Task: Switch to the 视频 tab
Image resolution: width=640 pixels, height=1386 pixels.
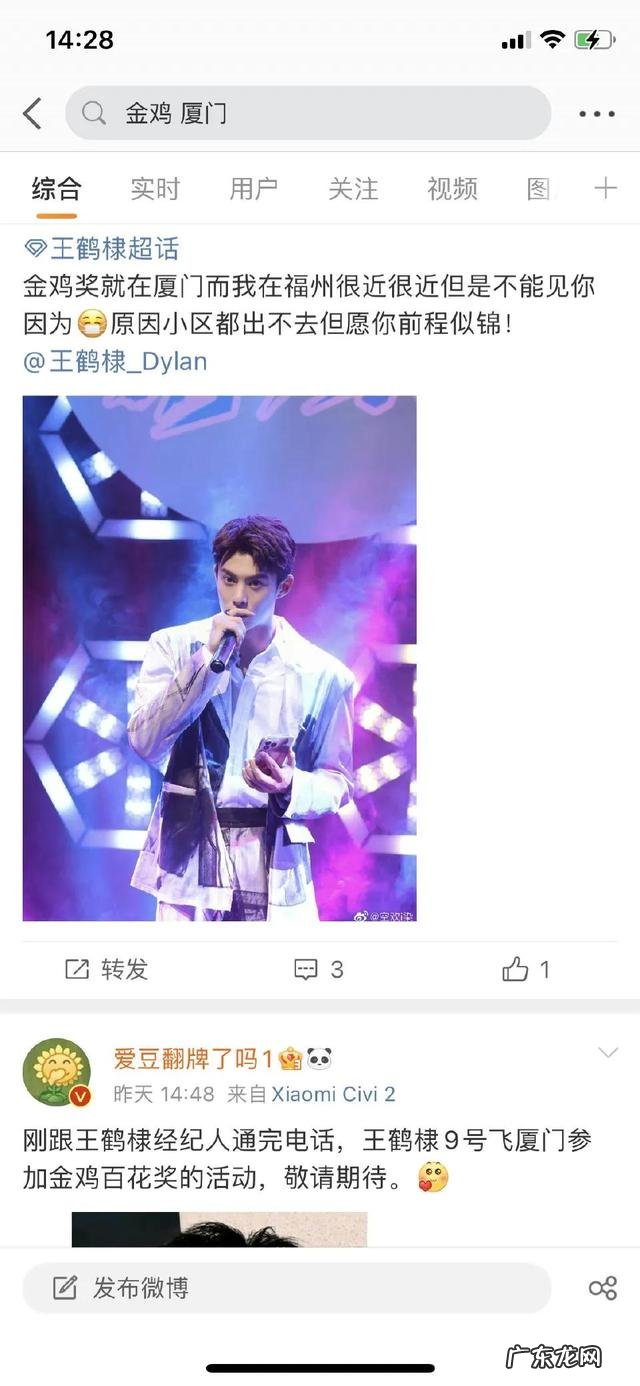Action: pyautogui.click(x=452, y=188)
